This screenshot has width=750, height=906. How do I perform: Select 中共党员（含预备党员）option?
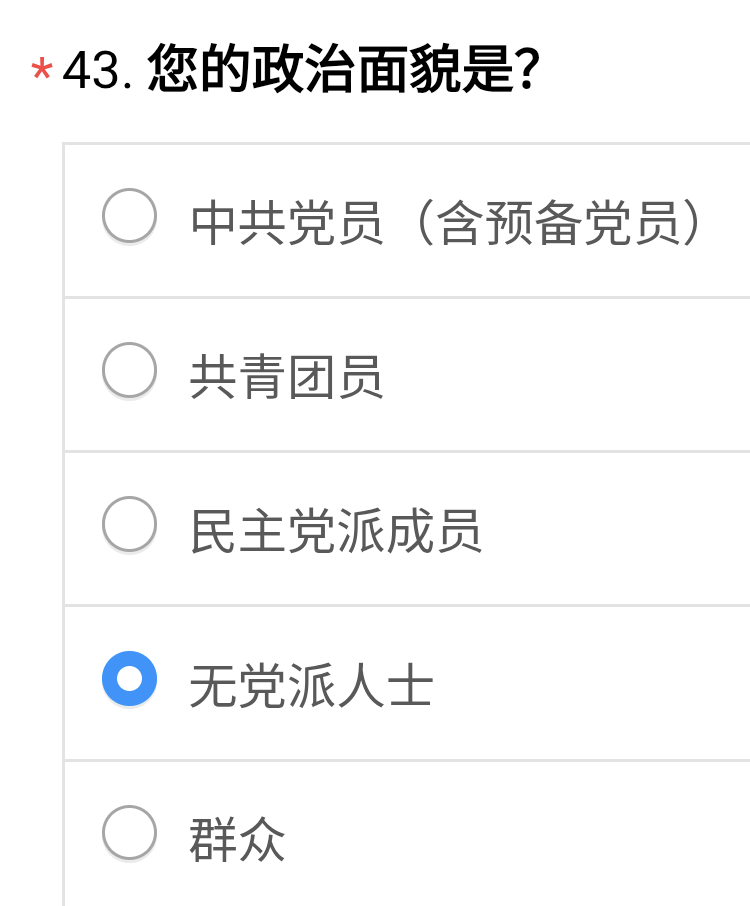coord(130,217)
